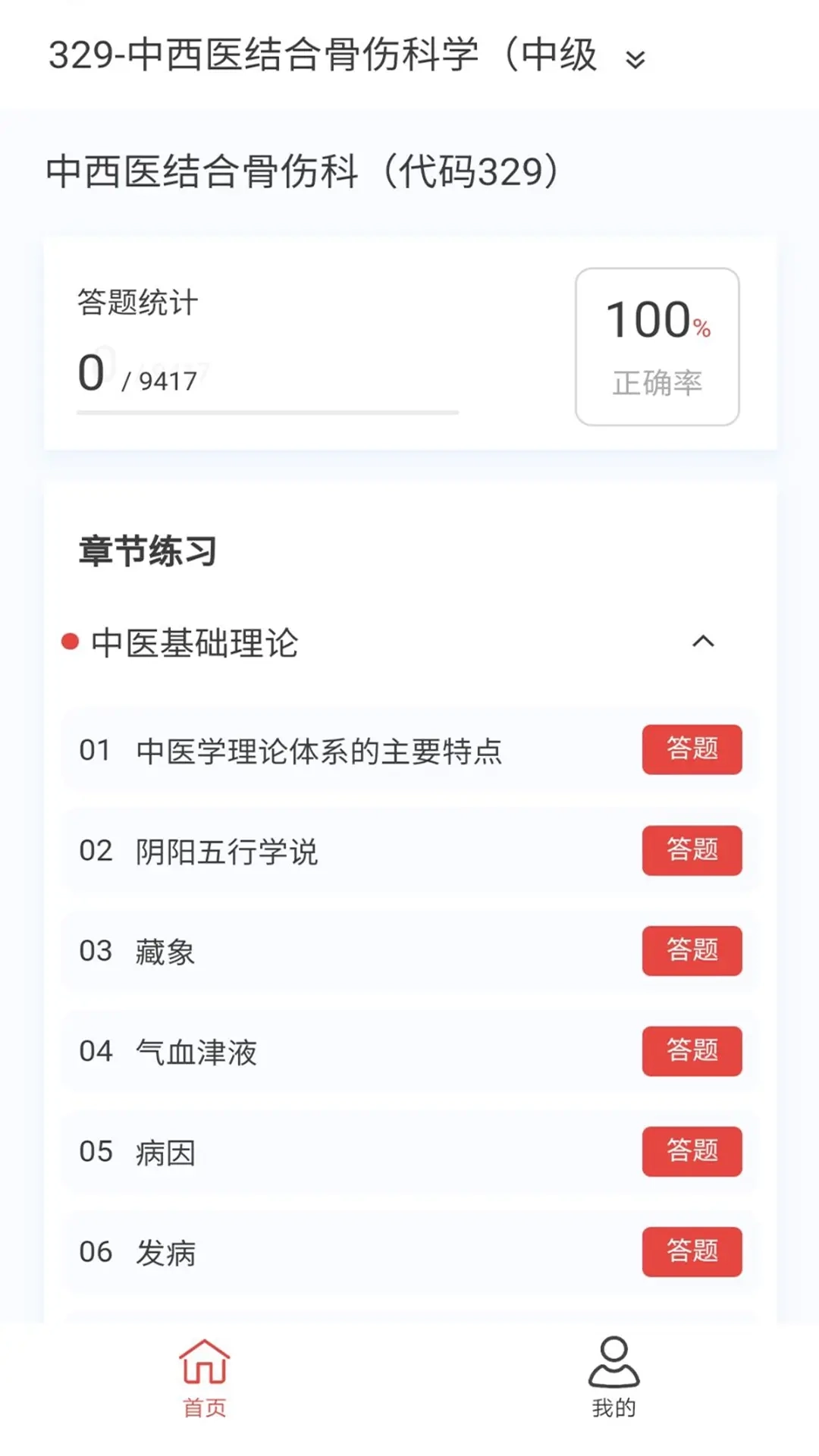Open the 100% 正确率 accuracy card

pyautogui.click(x=657, y=343)
